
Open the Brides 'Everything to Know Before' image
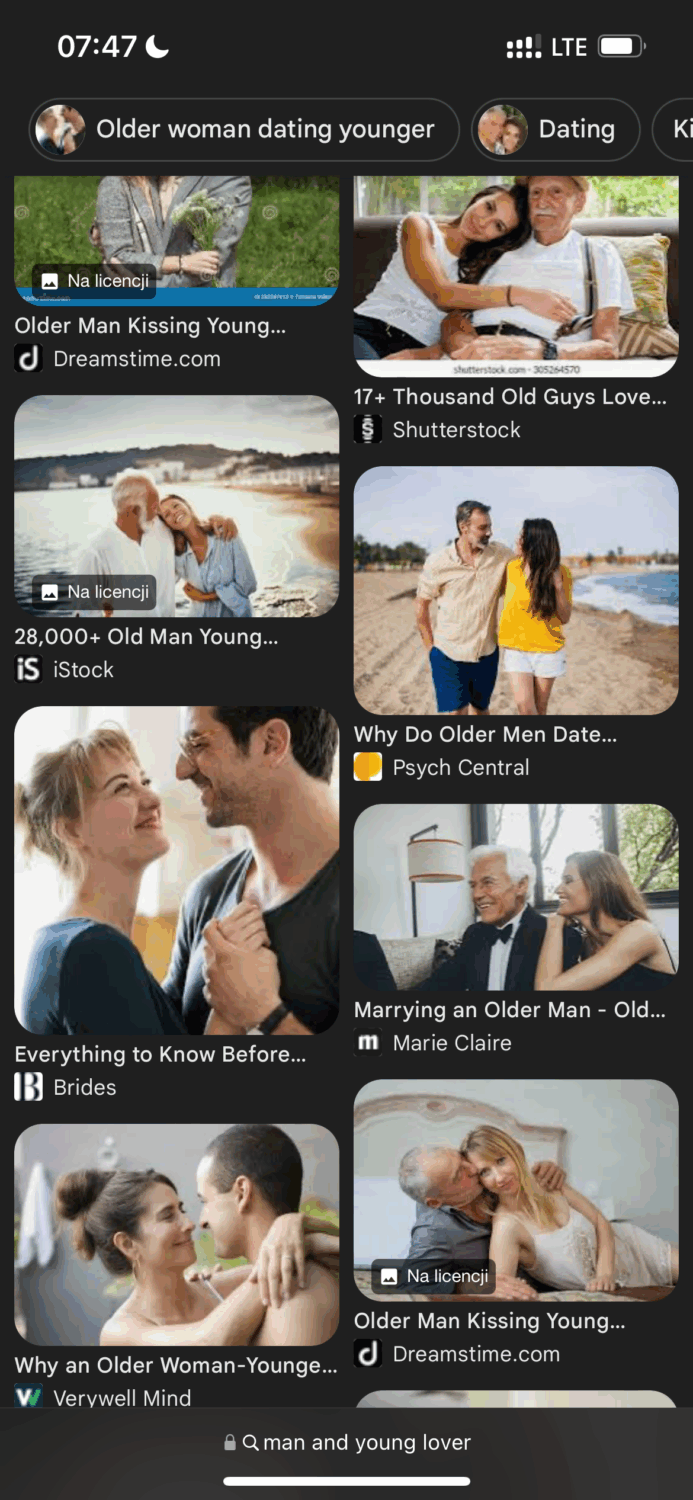pyautogui.click(x=176, y=870)
